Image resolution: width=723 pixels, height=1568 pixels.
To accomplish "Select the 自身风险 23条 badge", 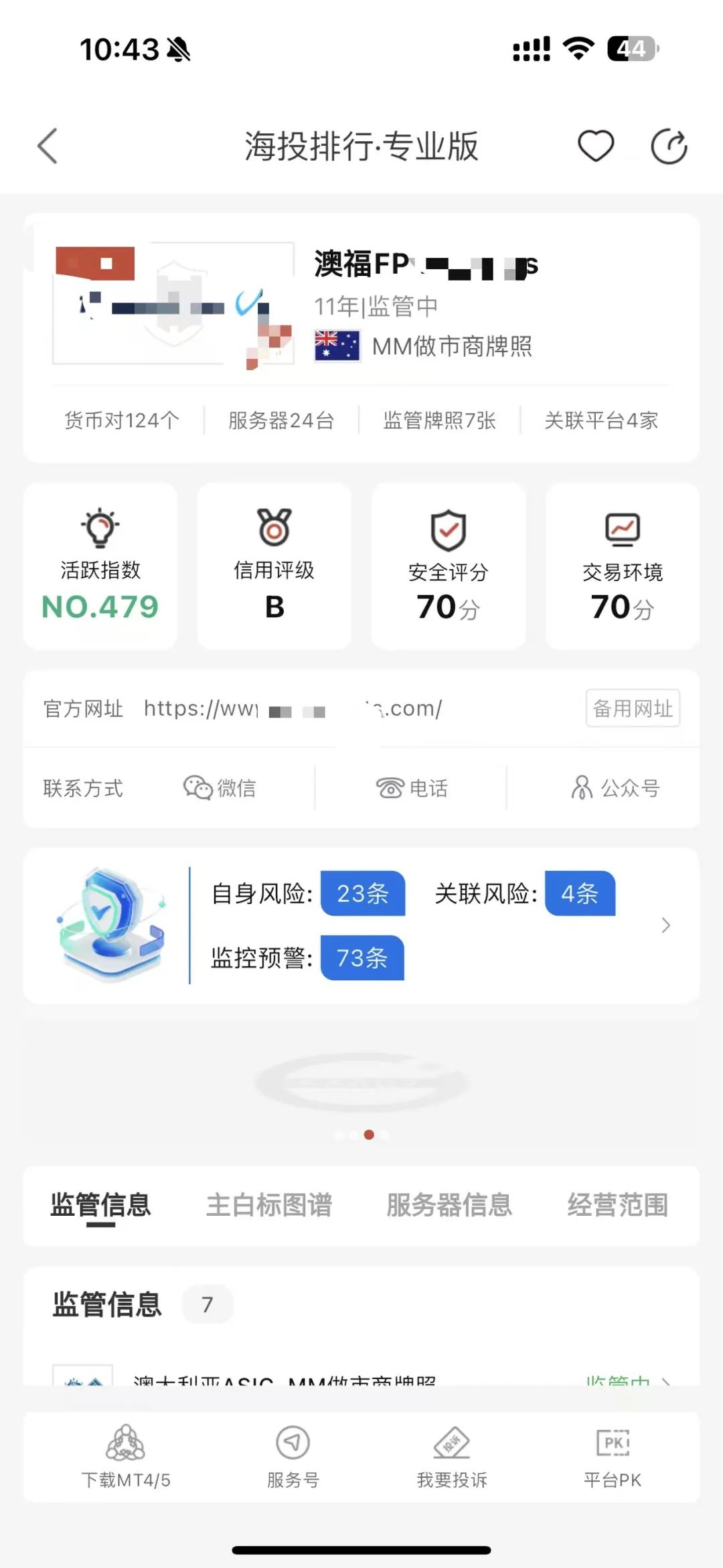I will pos(362,894).
